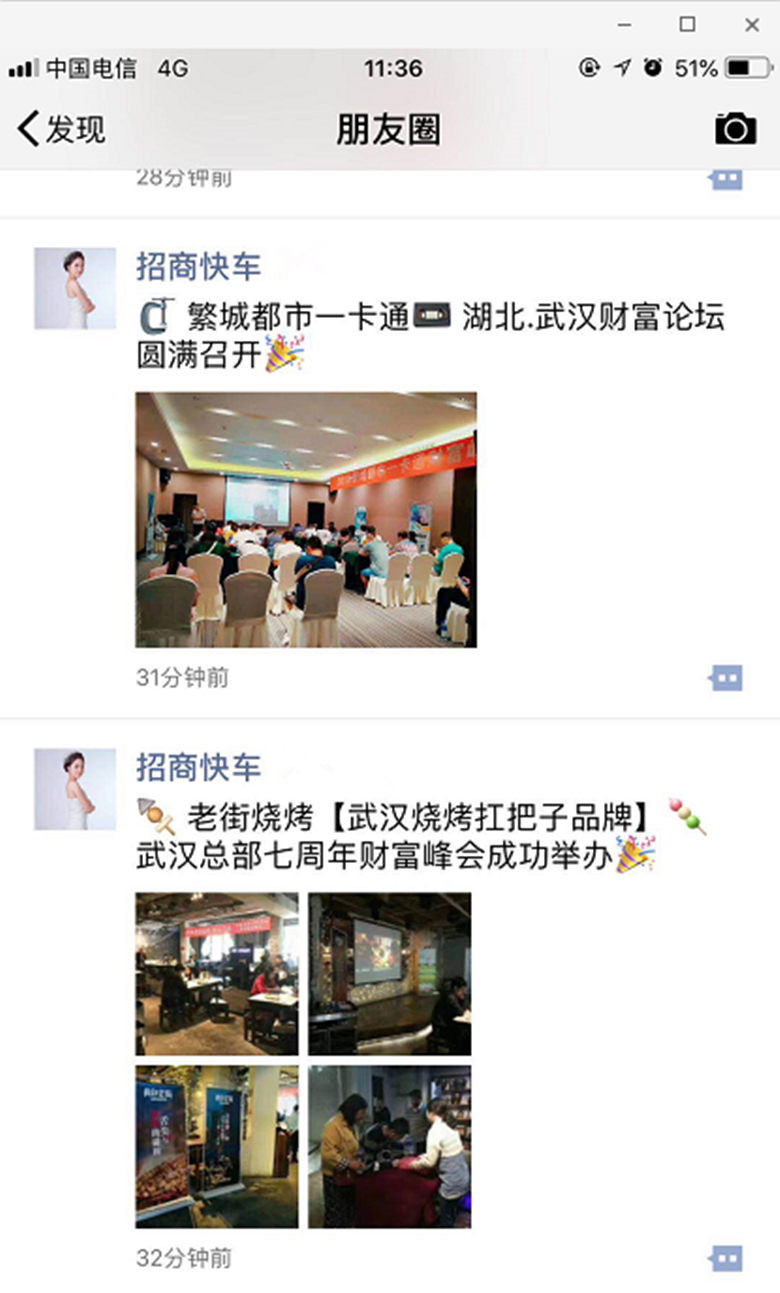Open the projector screen photo
Viewport: 780px width, 1293px height.
coord(389,974)
